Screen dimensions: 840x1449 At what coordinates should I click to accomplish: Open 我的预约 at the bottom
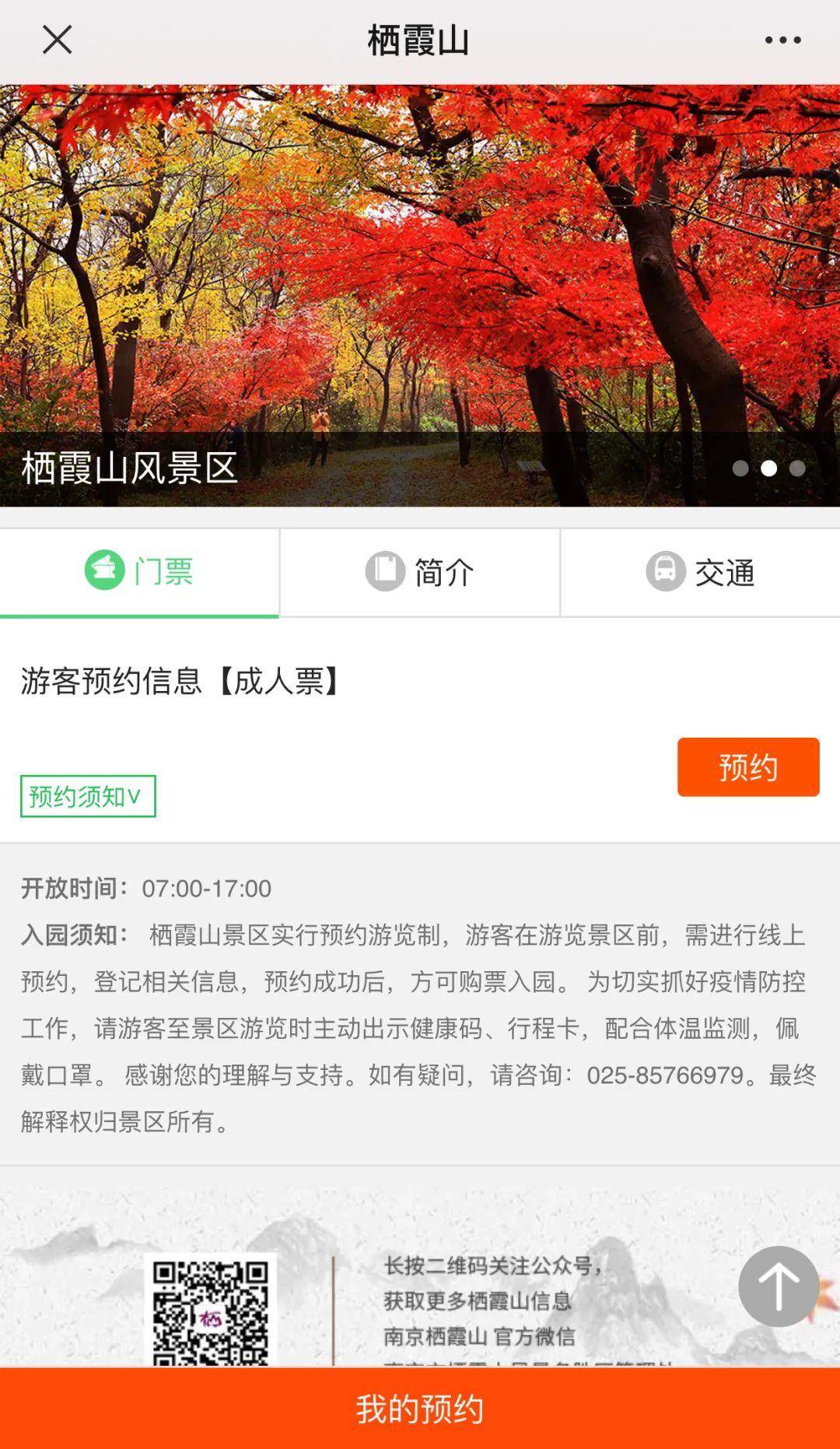pos(420,1409)
